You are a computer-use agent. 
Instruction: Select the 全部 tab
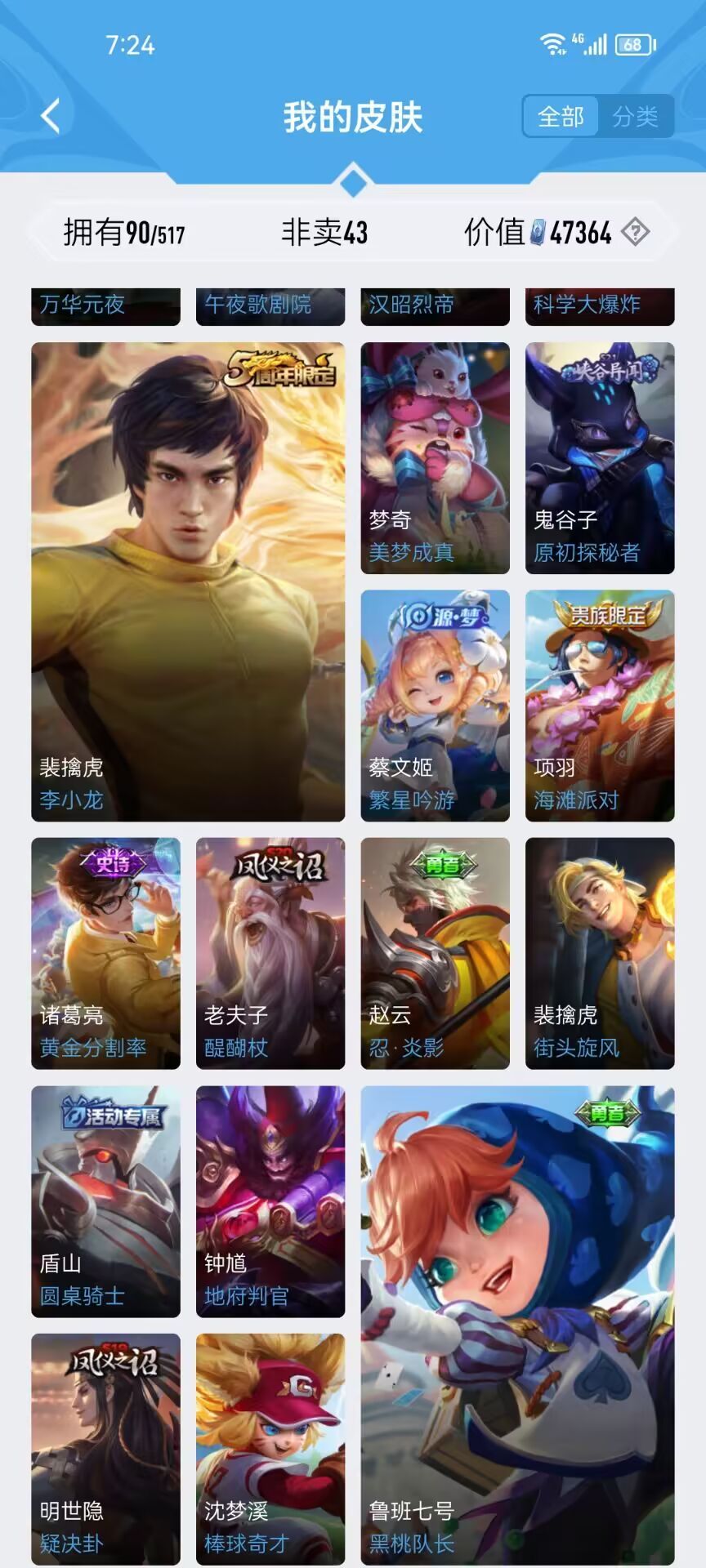561,117
